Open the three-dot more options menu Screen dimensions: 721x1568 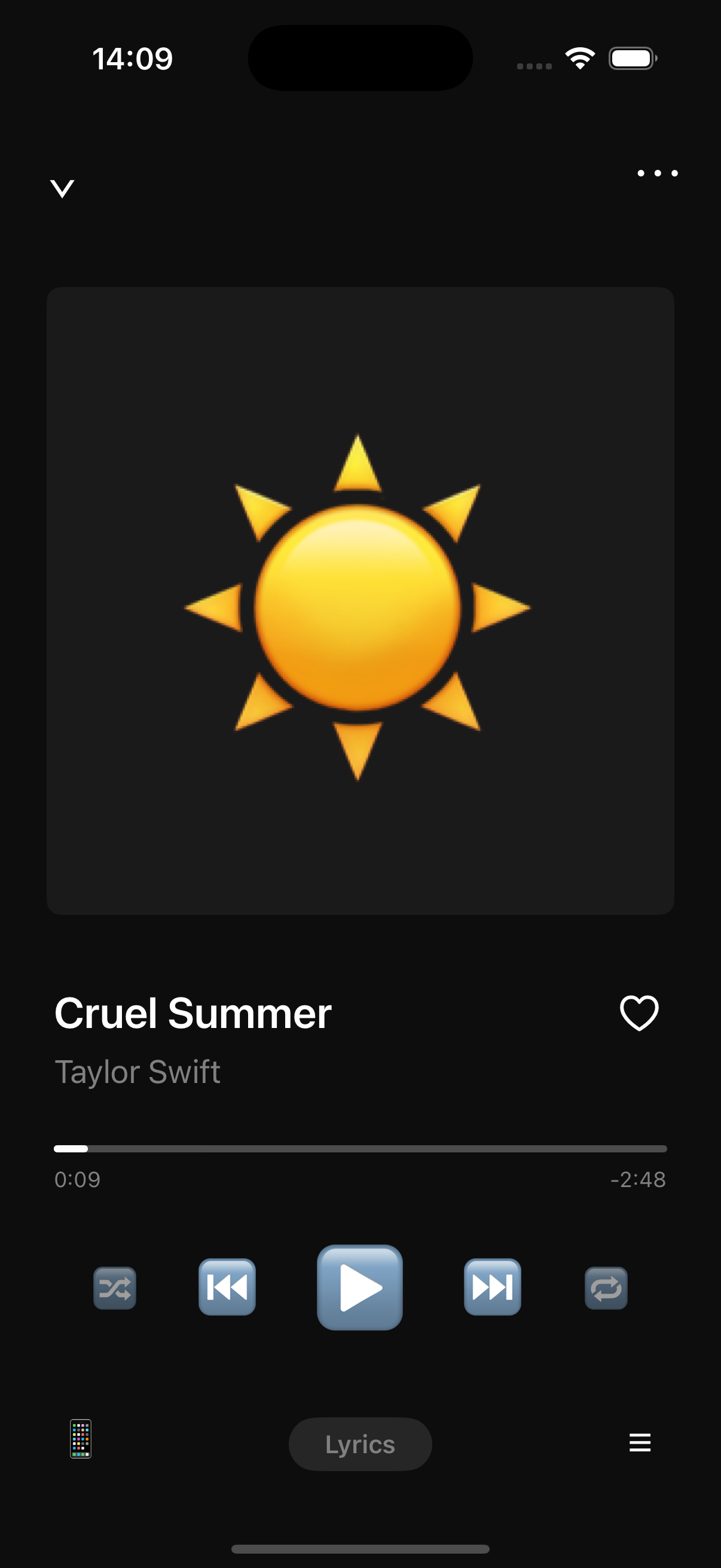pyautogui.click(x=657, y=173)
